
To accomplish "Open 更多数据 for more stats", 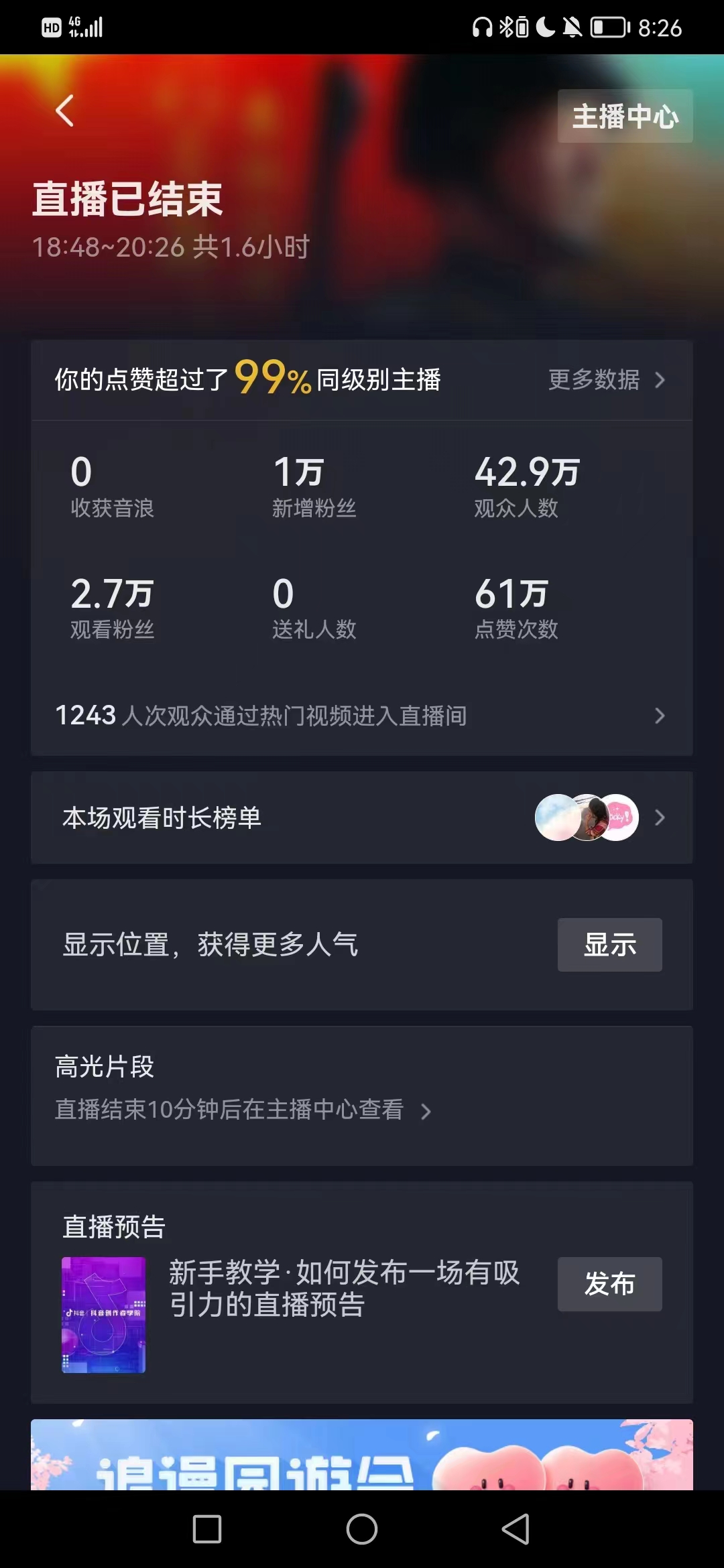I will (607, 380).
